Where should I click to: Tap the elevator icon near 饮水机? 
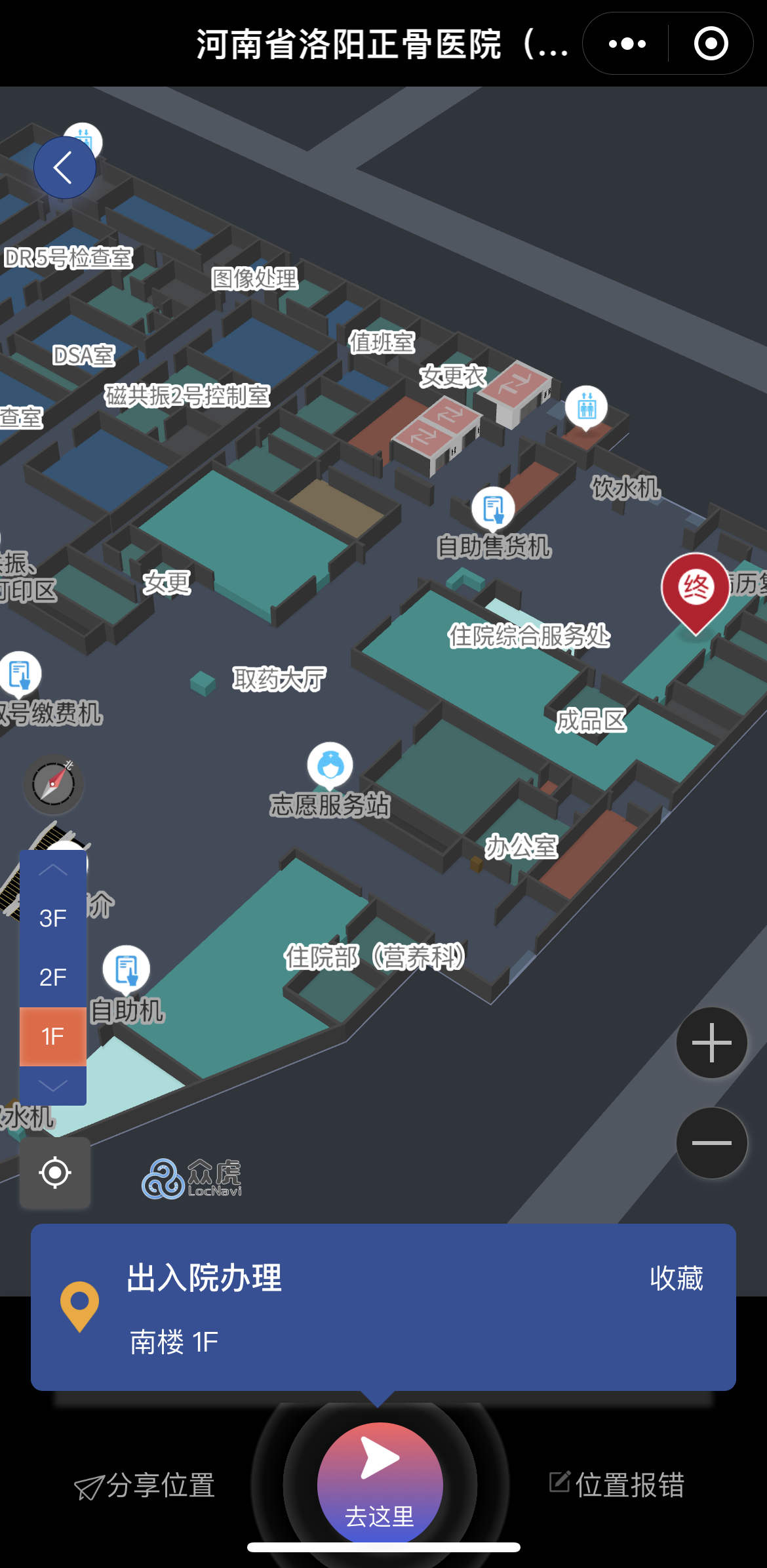pyautogui.click(x=586, y=407)
